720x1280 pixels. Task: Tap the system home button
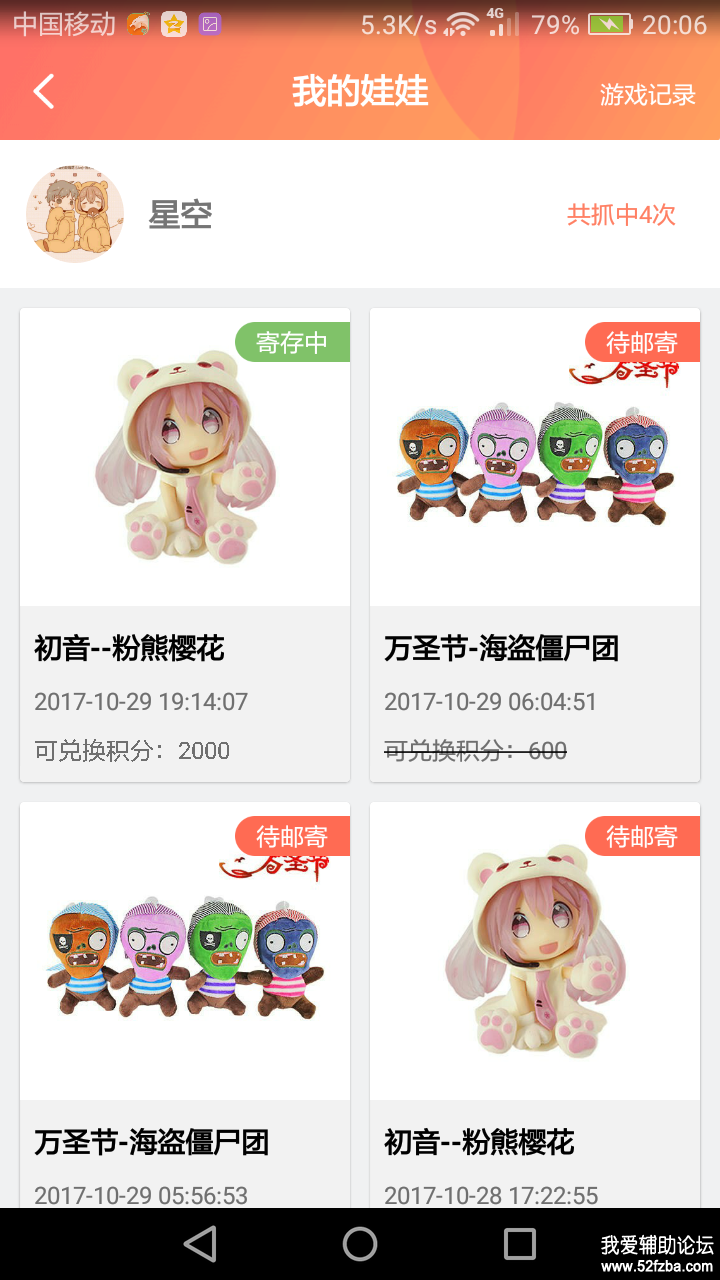360,1244
